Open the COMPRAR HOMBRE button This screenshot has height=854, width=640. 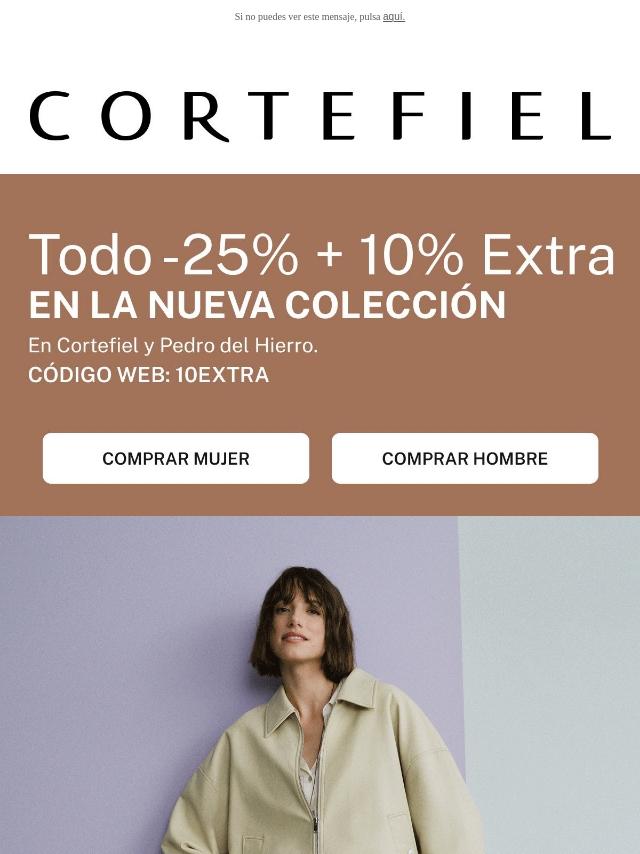tap(465, 459)
